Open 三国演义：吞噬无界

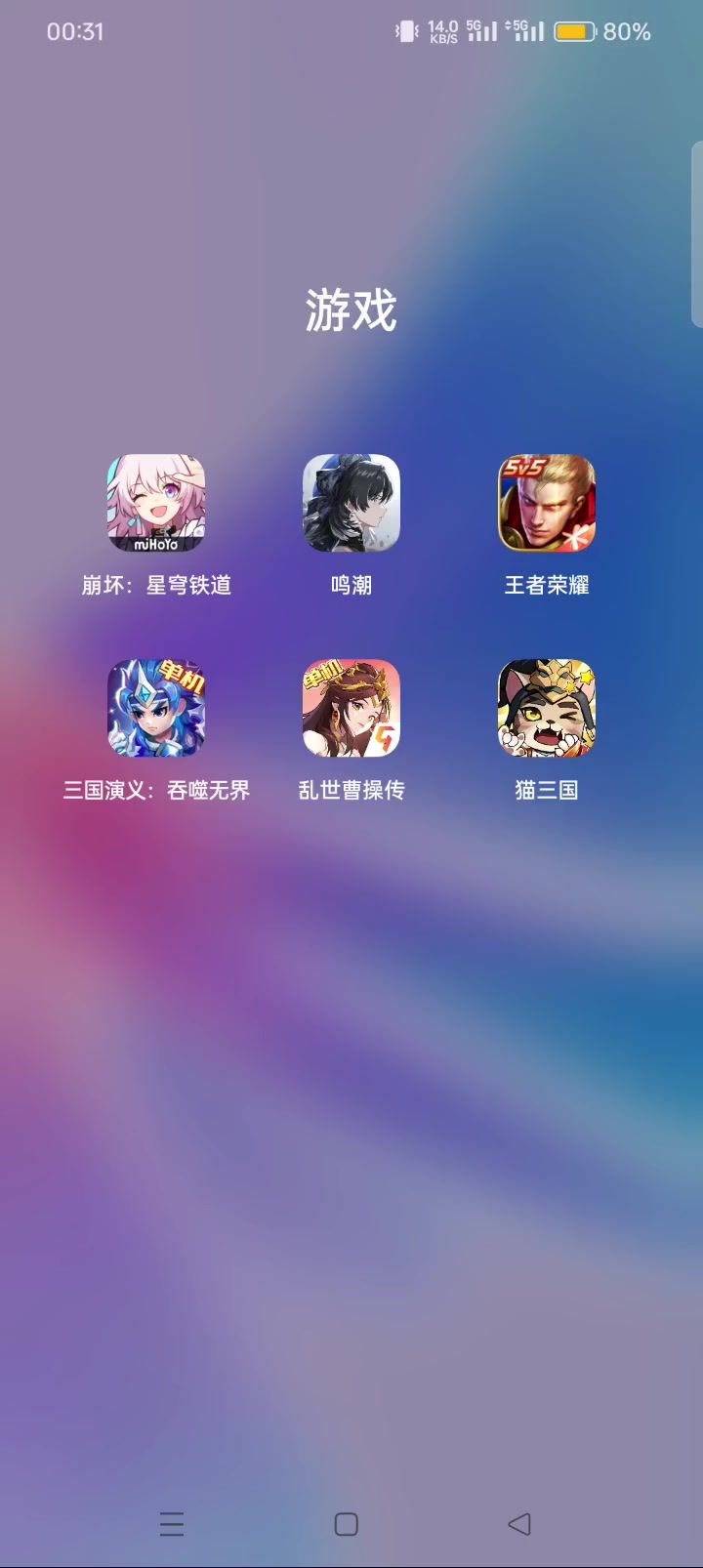tap(156, 708)
